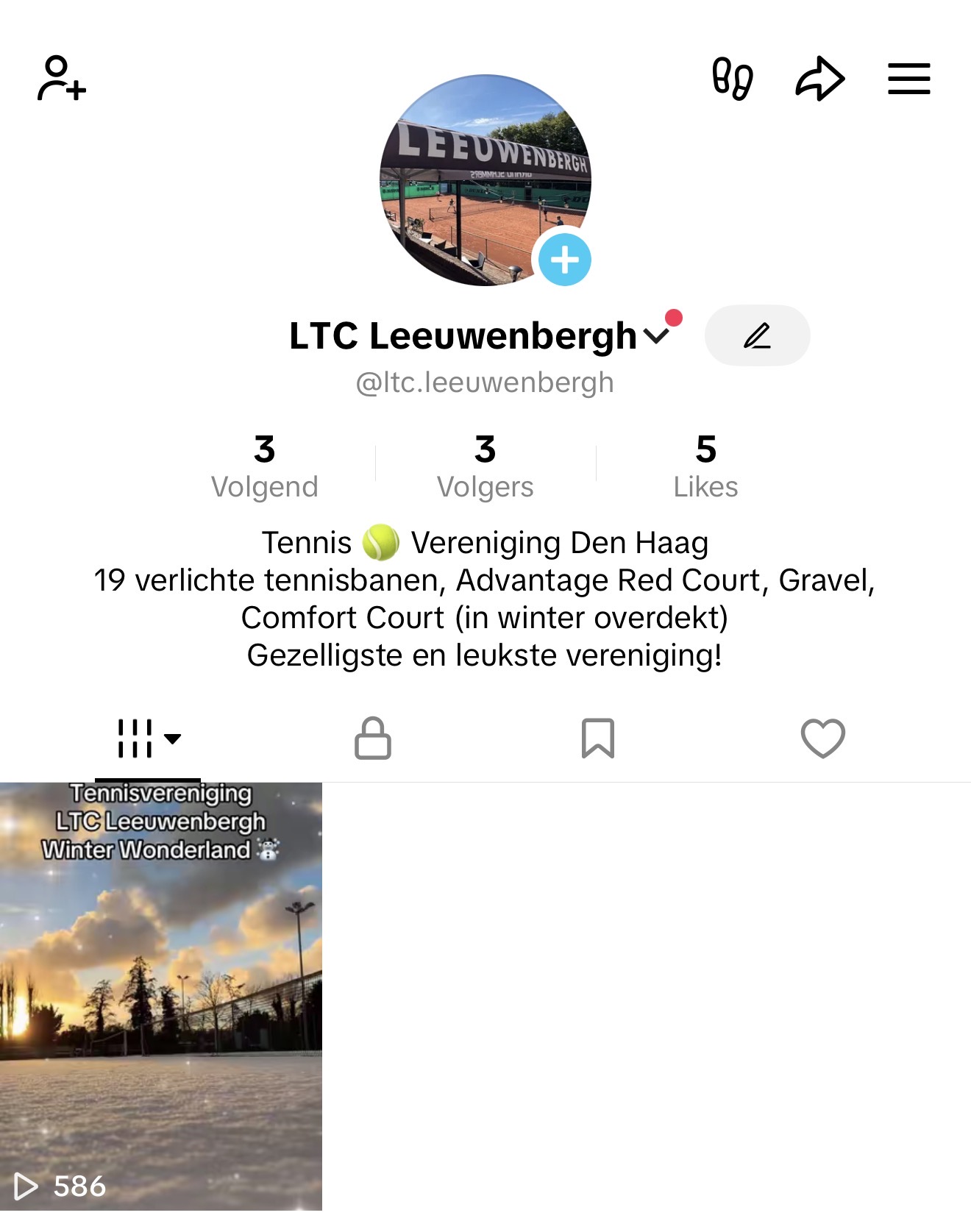This screenshot has height=1232, width=971.
Task: Edit profile with the pencil button
Action: tap(757, 335)
